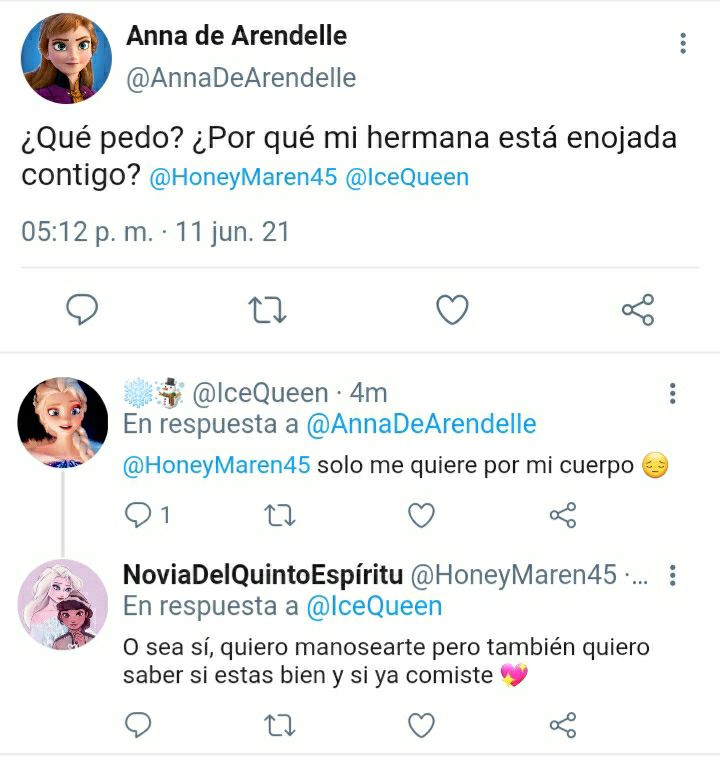Reply to IceQueen's tweet

point(138,515)
